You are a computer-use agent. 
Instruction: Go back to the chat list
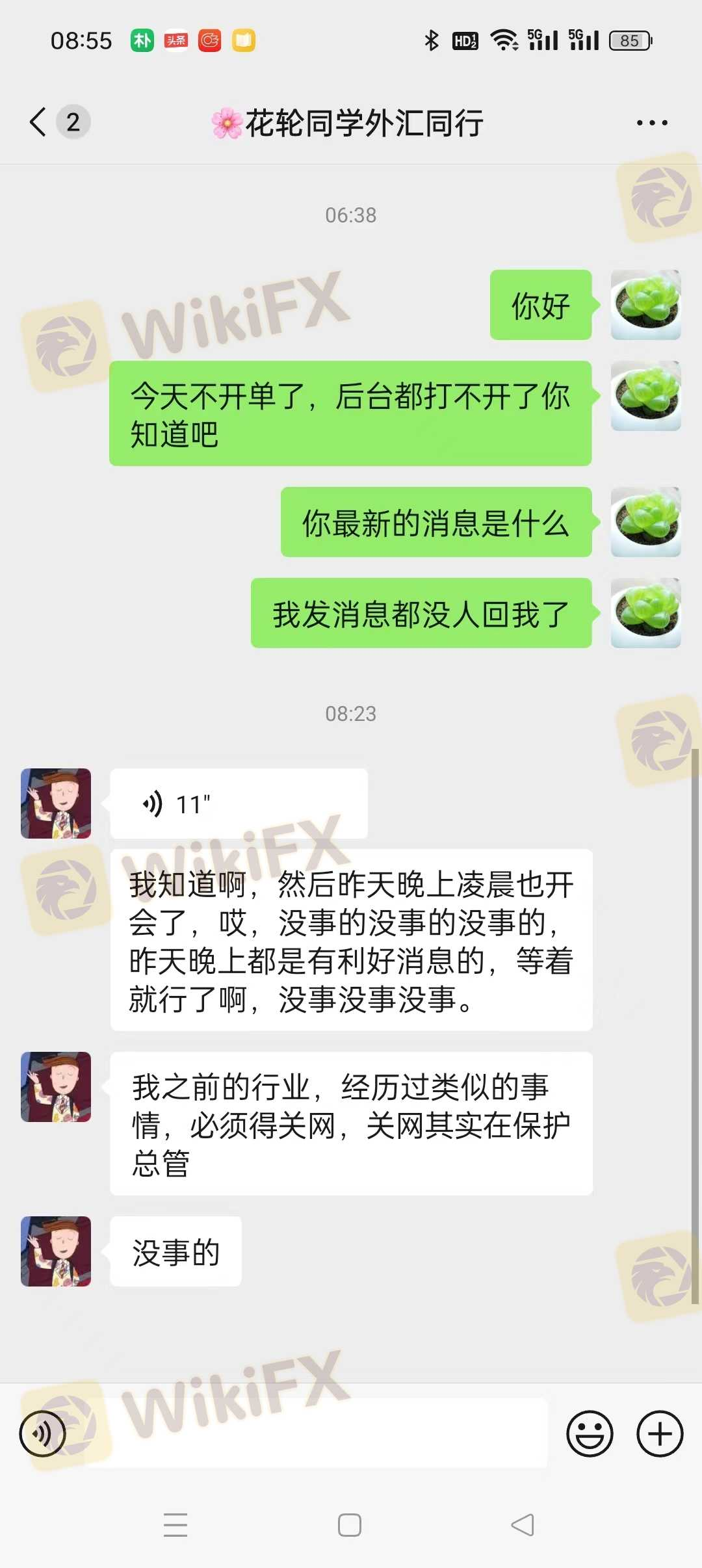click(39, 122)
